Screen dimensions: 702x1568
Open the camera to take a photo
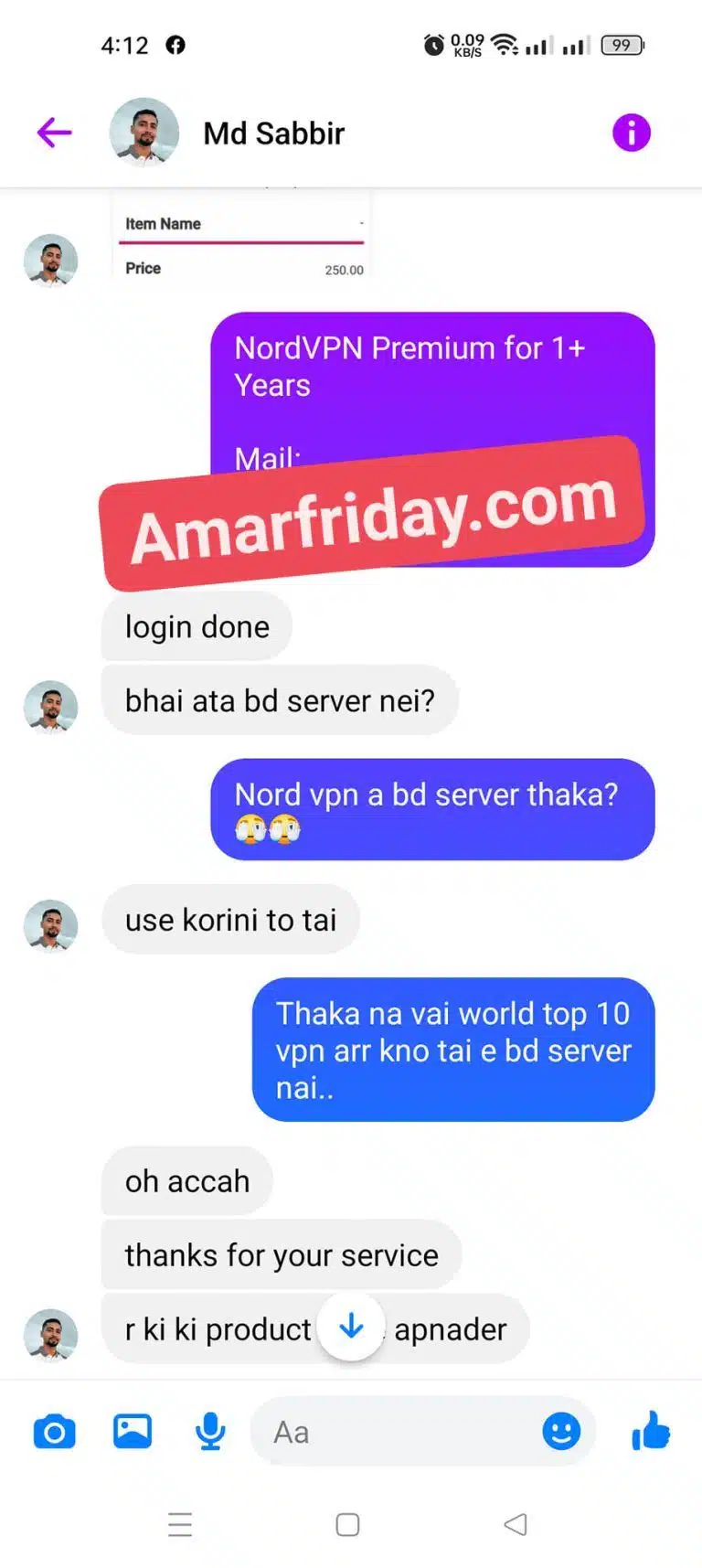point(55,1431)
